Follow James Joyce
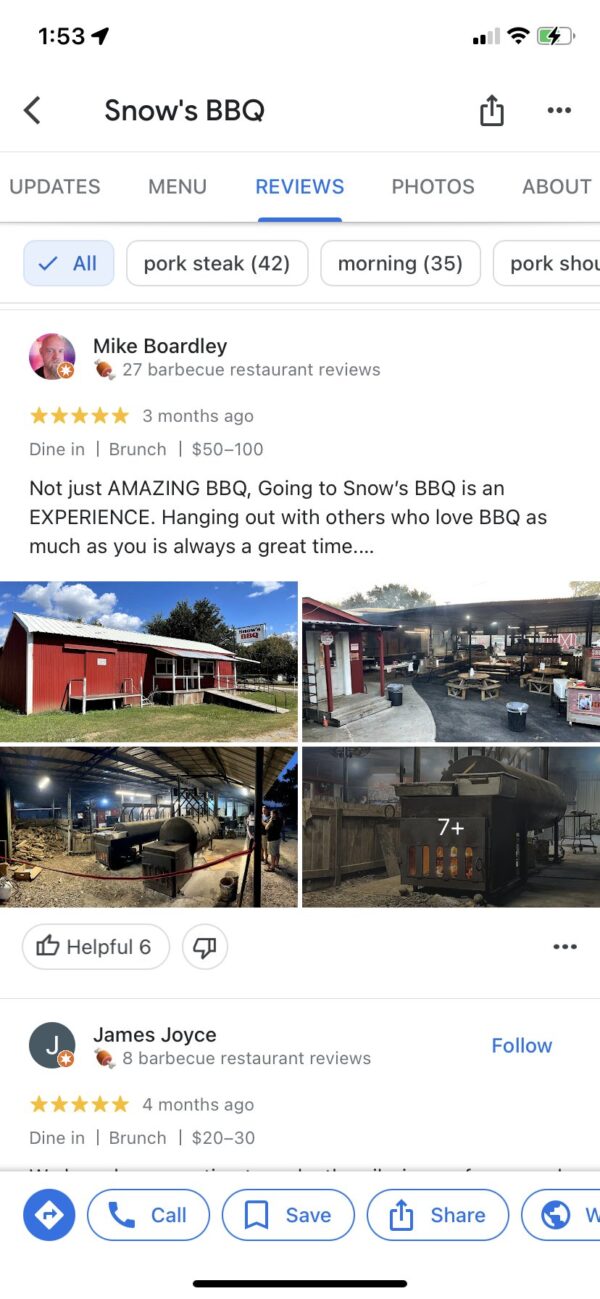The width and height of the screenshot is (600, 1299). [x=521, y=1045]
